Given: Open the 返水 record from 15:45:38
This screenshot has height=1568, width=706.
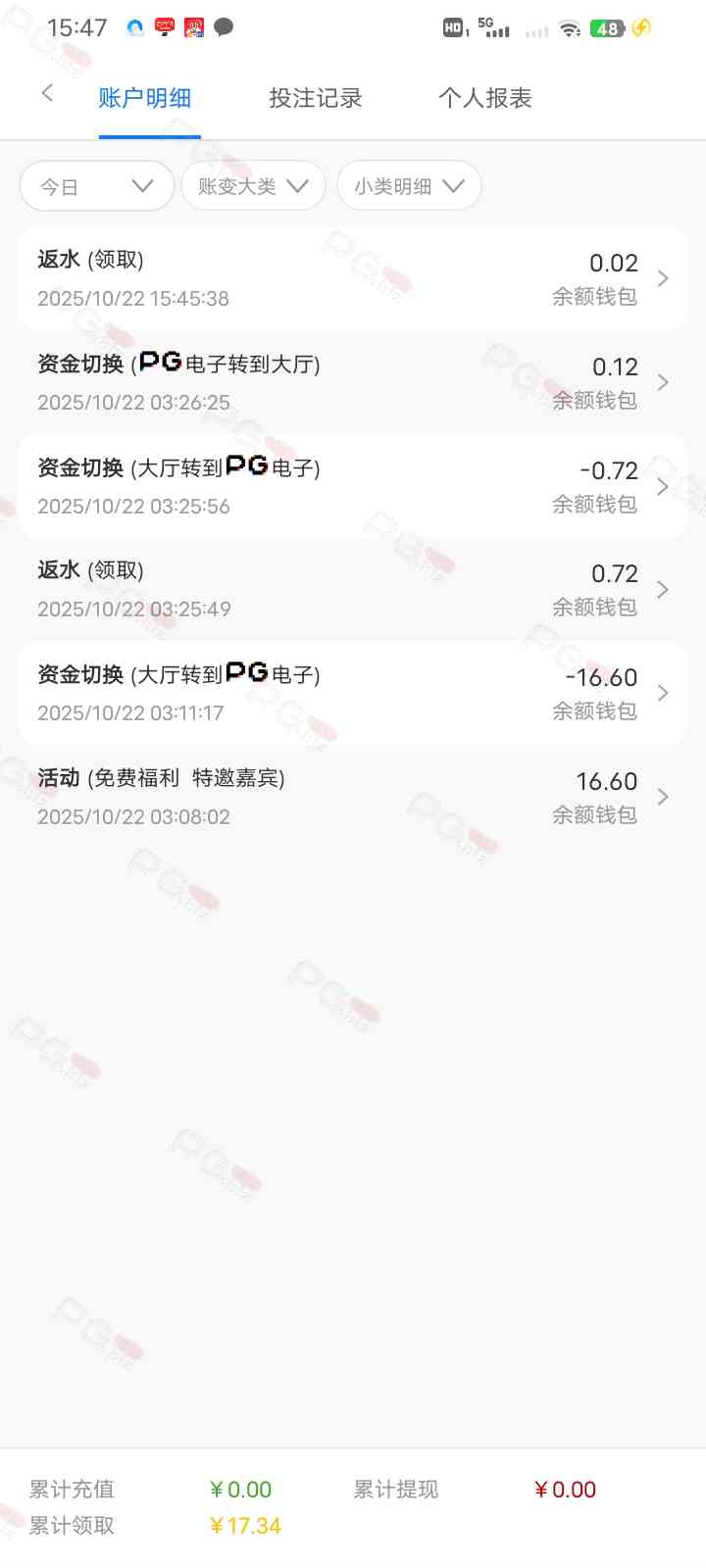Looking at the screenshot, I should [x=353, y=278].
